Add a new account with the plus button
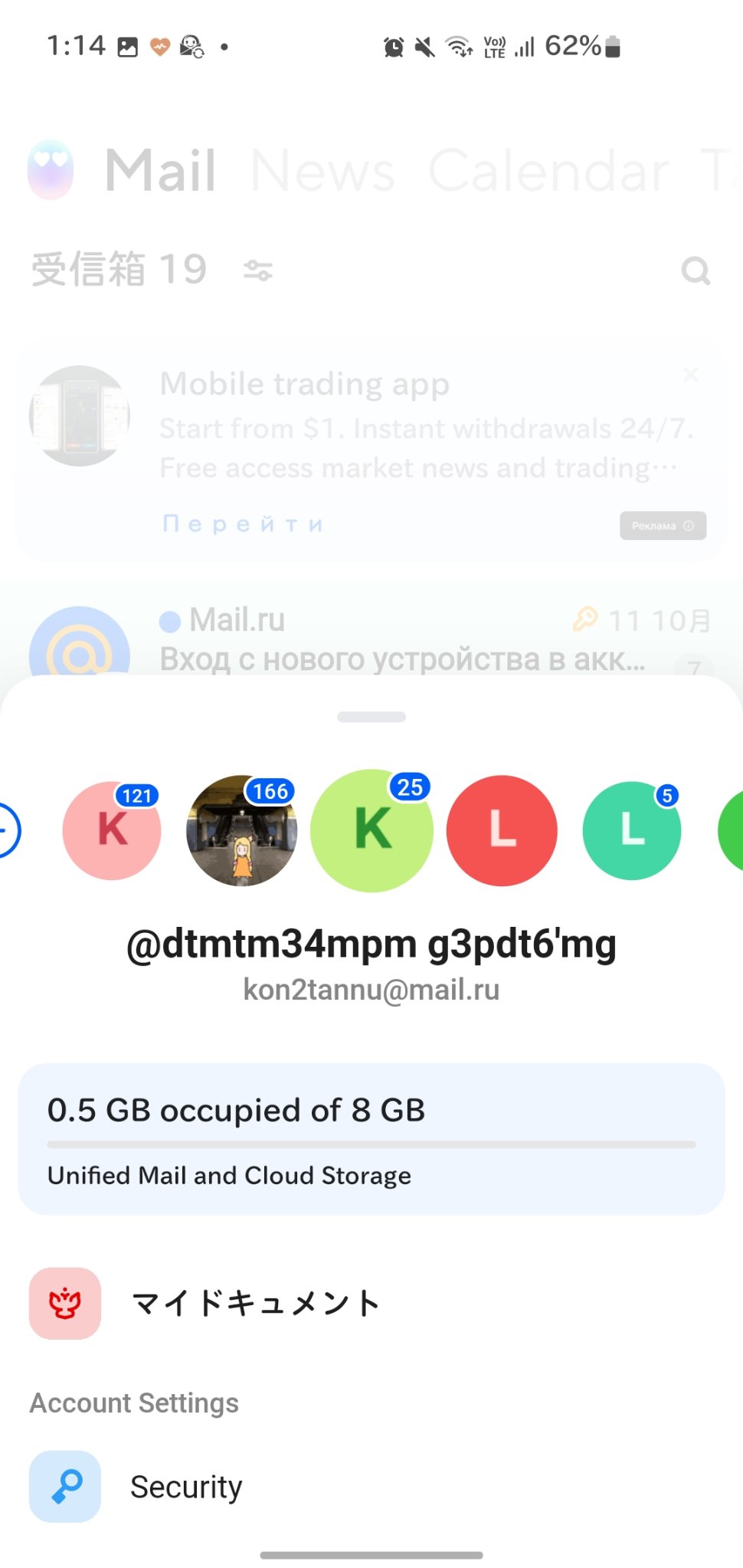The height and width of the screenshot is (1568, 743). 8,830
